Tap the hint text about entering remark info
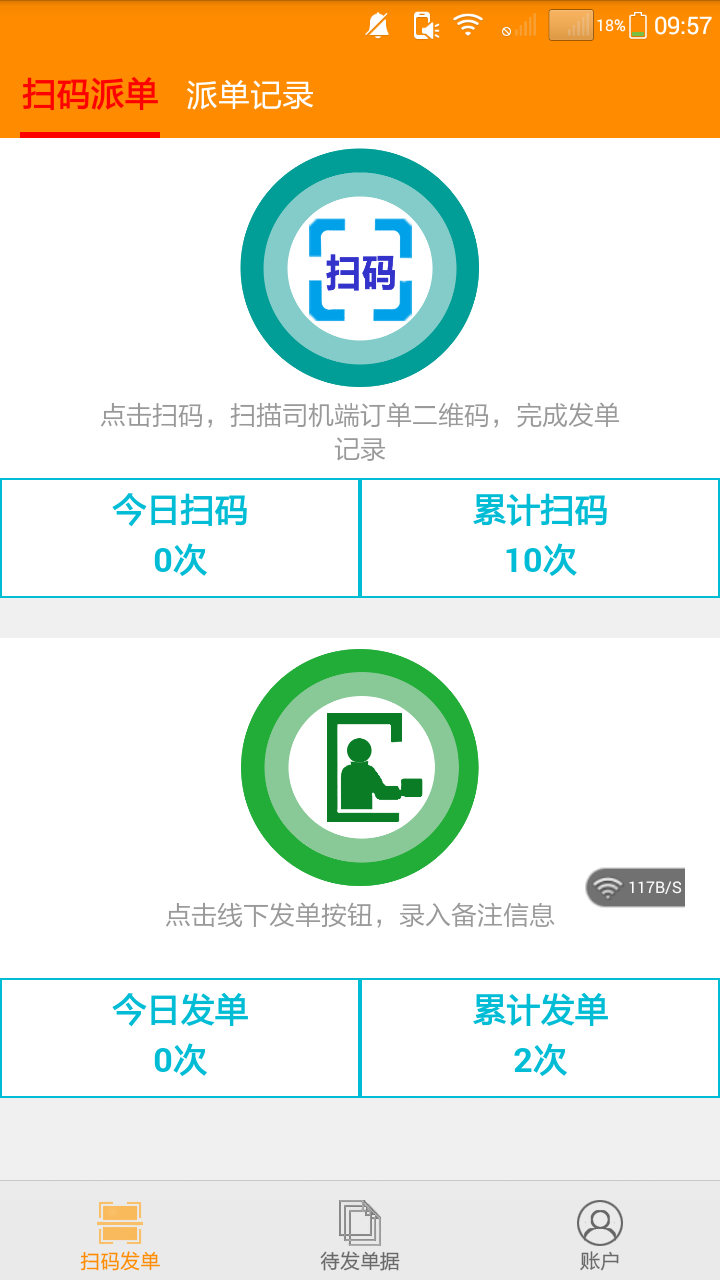720x1280 pixels. point(360,914)
